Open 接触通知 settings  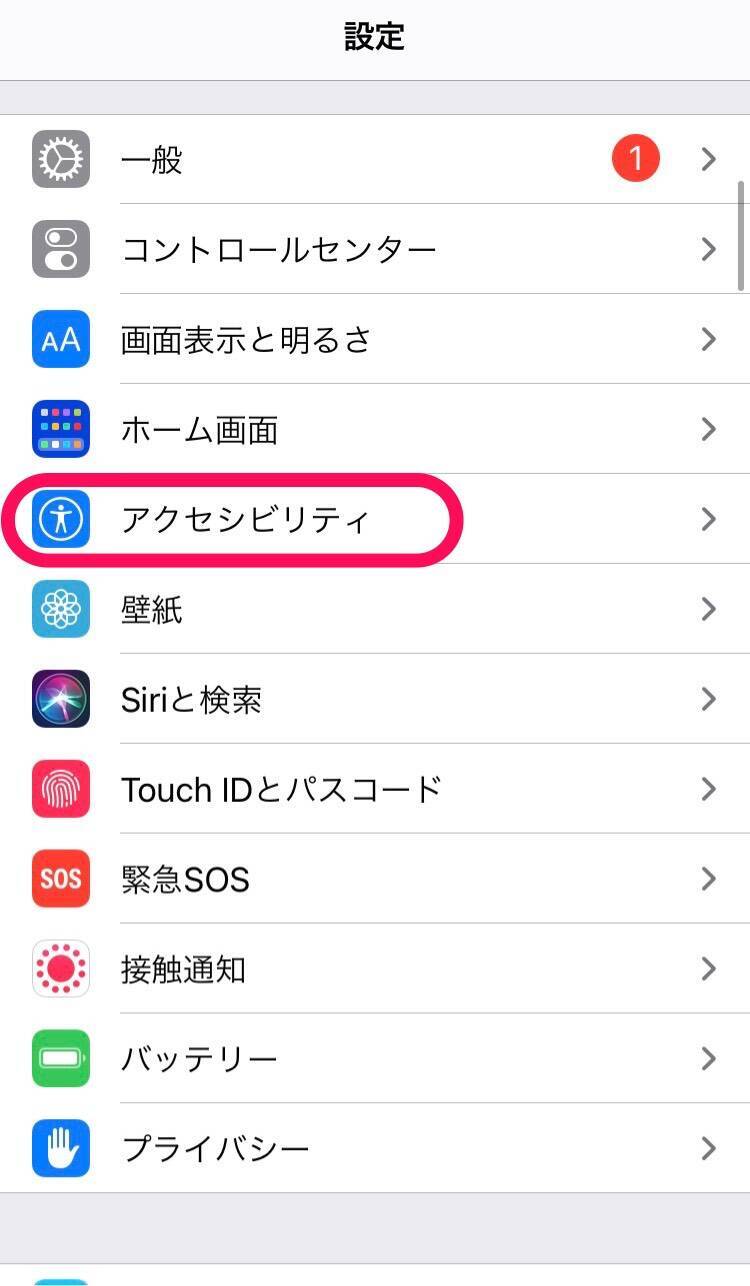[375, 969]
